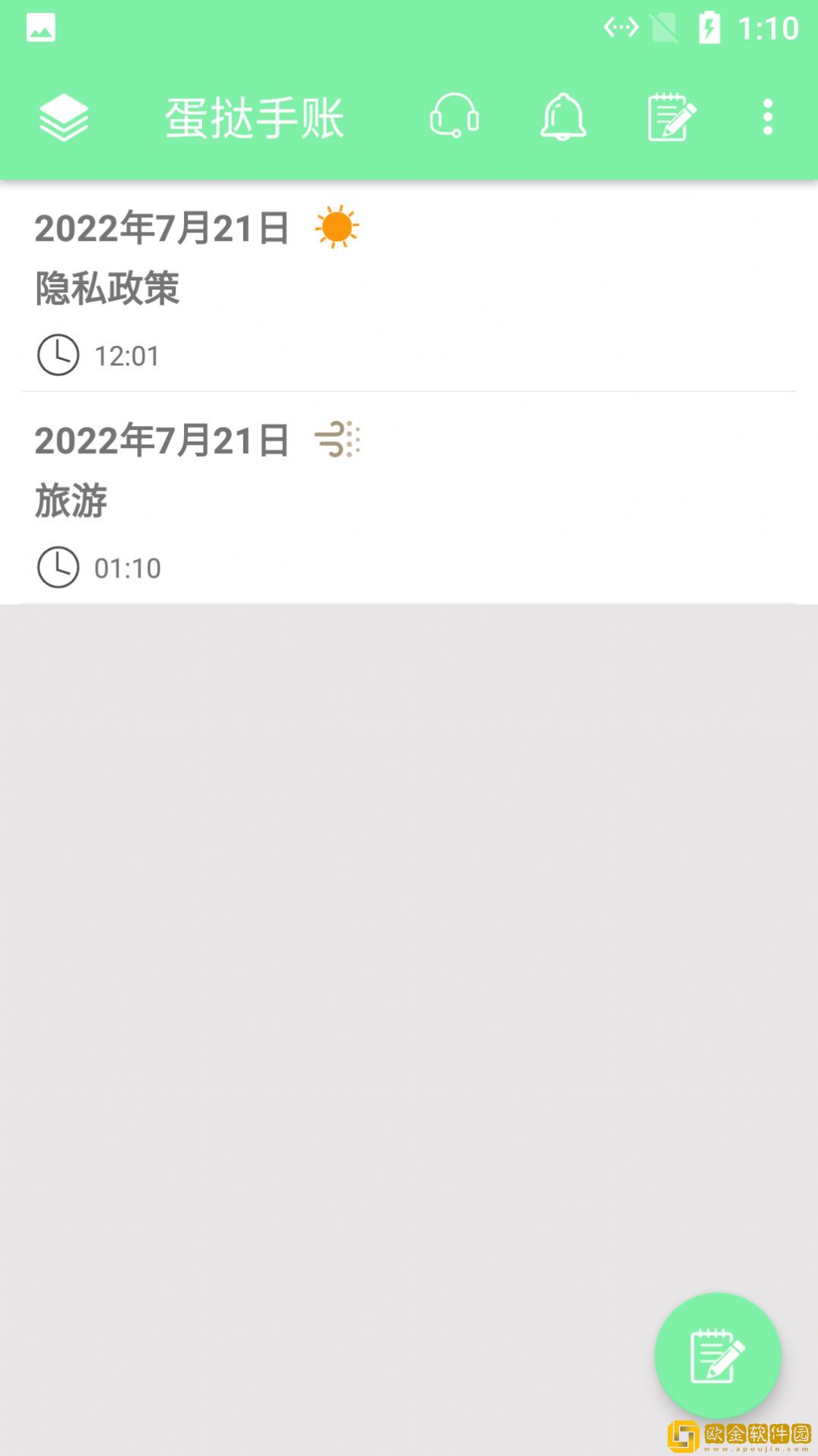The image size is (818, 1456).
Task: Open the layers icon in the app bar
Action: (64, 118)
